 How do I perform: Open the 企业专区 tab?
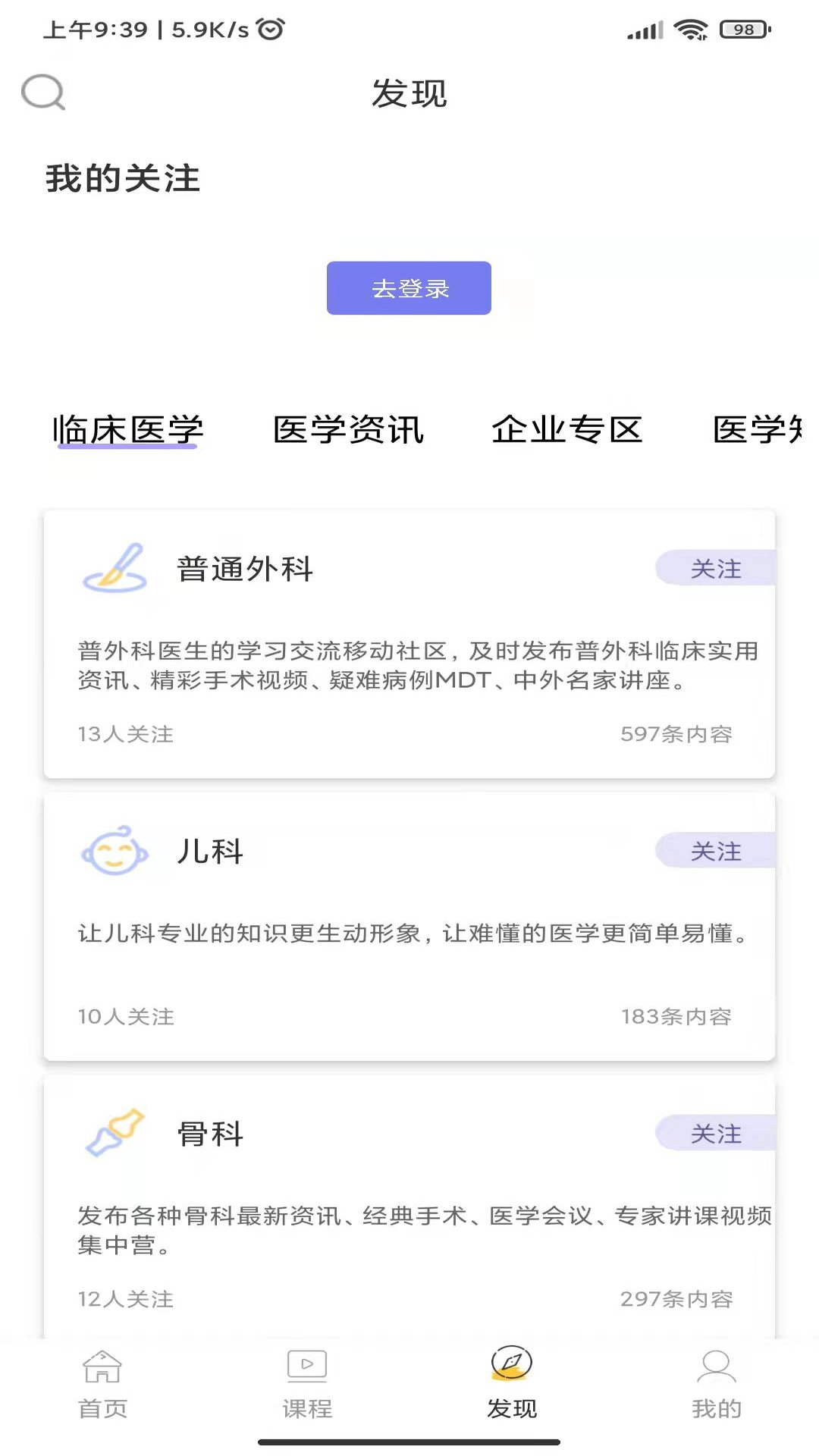[570, 429]
